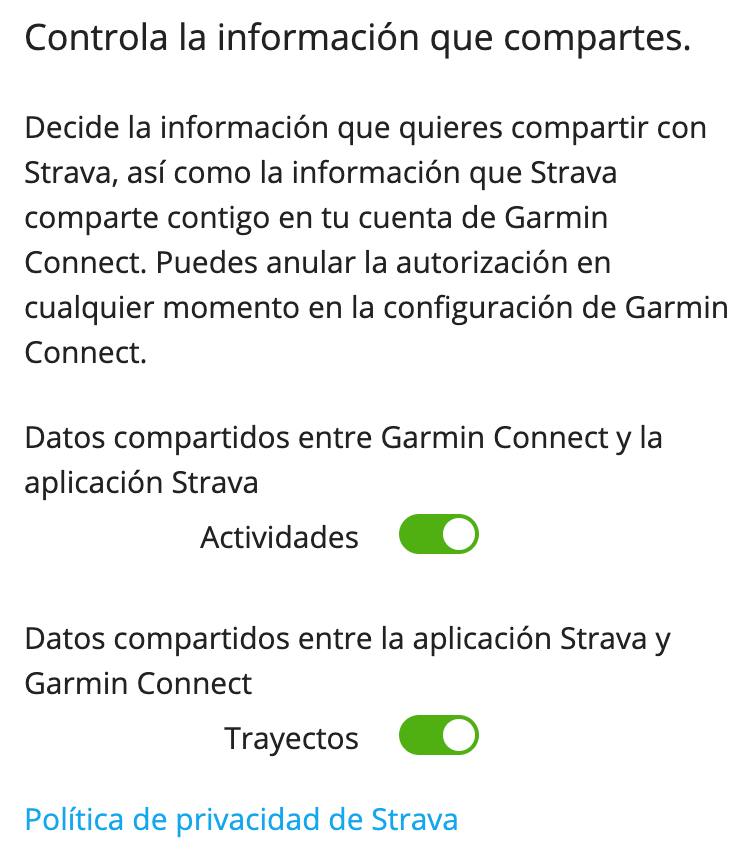This screenshot has width=752, height=860.
Task: Turn off the Trayectos toggle
Action: click(438, 738)
